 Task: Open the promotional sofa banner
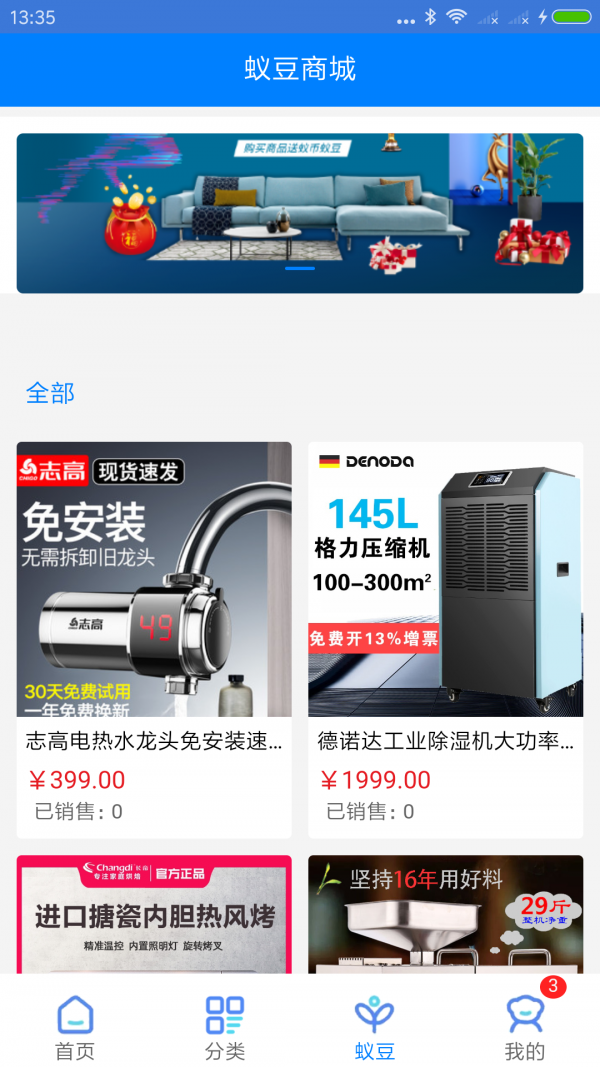point(300,213)
